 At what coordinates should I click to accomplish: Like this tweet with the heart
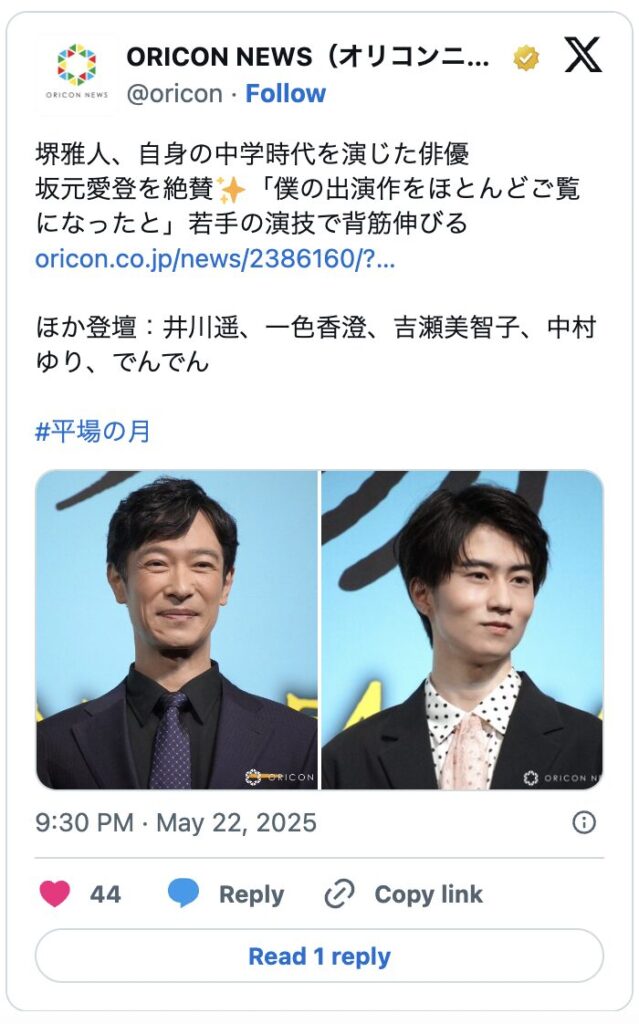(55, 893)
